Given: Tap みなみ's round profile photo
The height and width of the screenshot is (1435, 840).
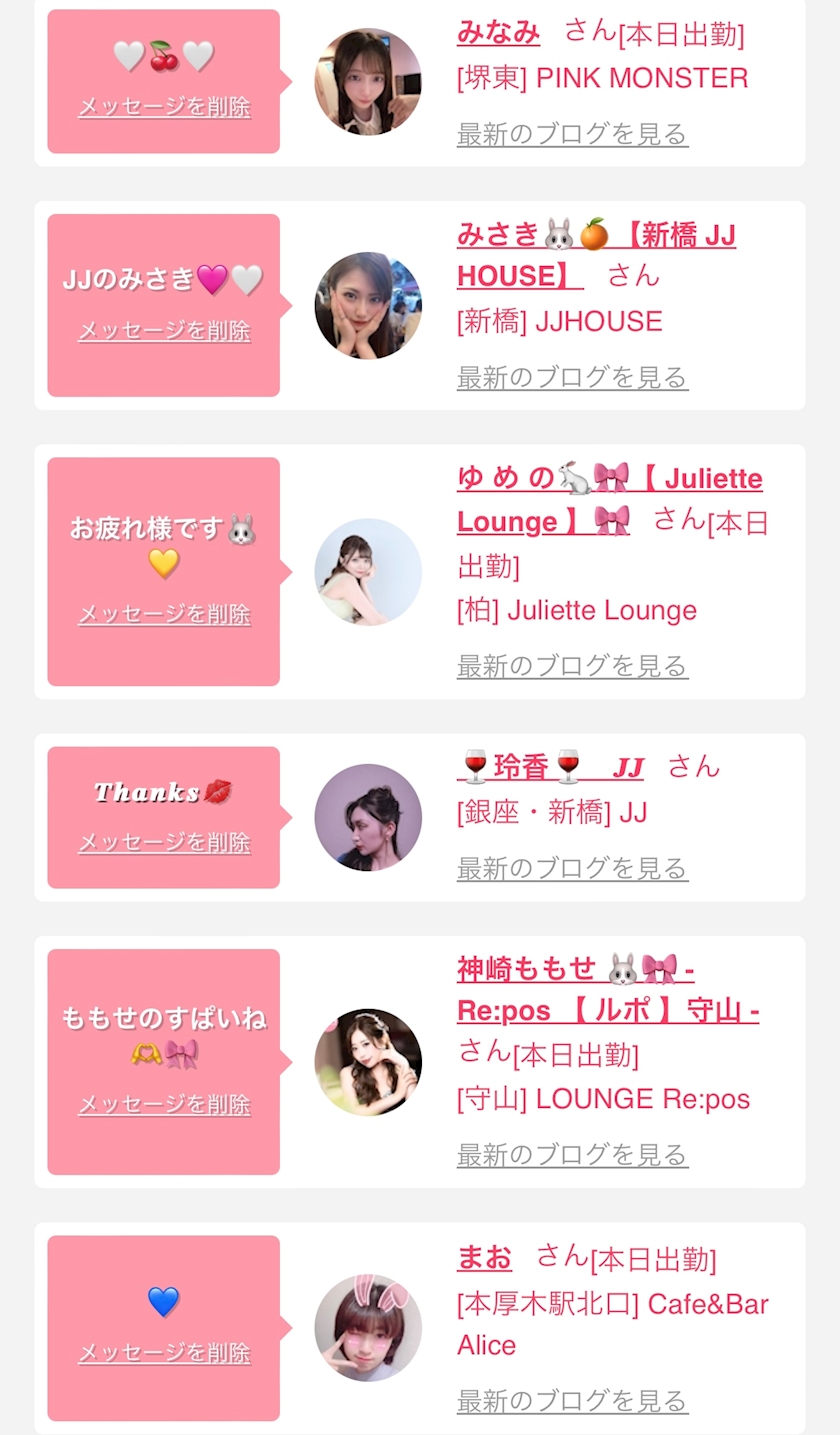Looking at the screenshot, I should (368, 82).
